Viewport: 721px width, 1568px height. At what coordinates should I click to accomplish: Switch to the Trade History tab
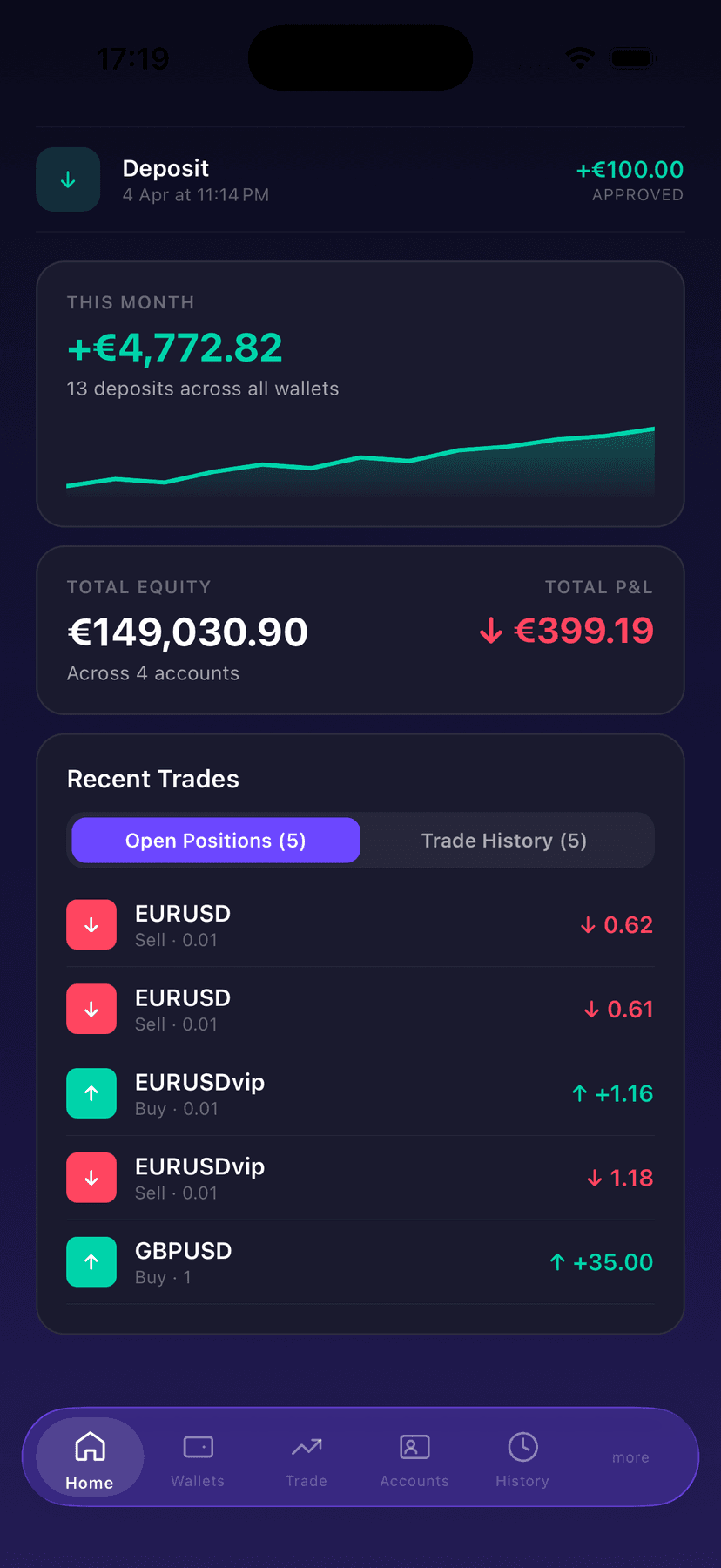[504, 840]
